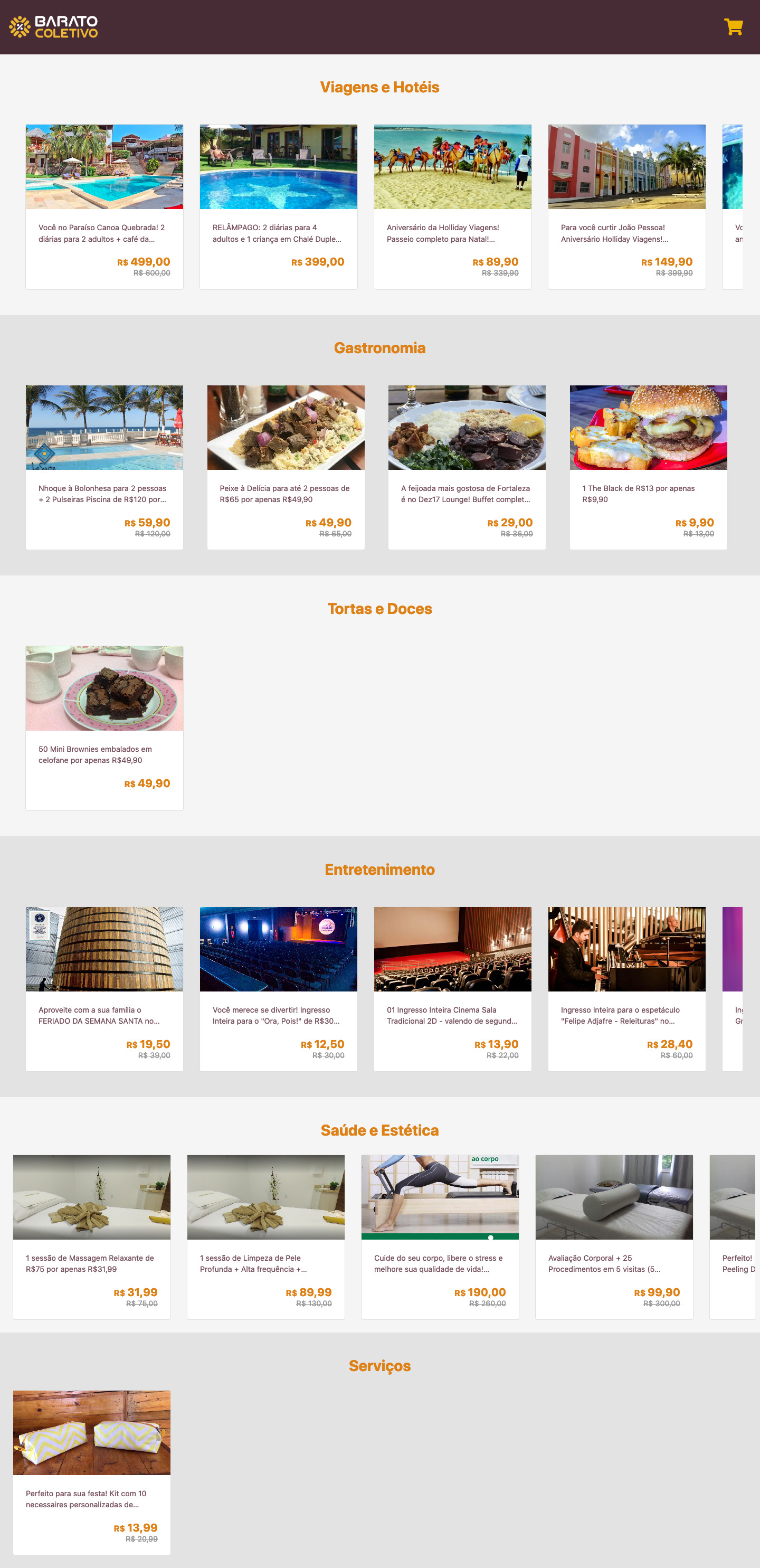Open the shopping cart
This screenshot has width=760, height=1568.
[733, 27]
